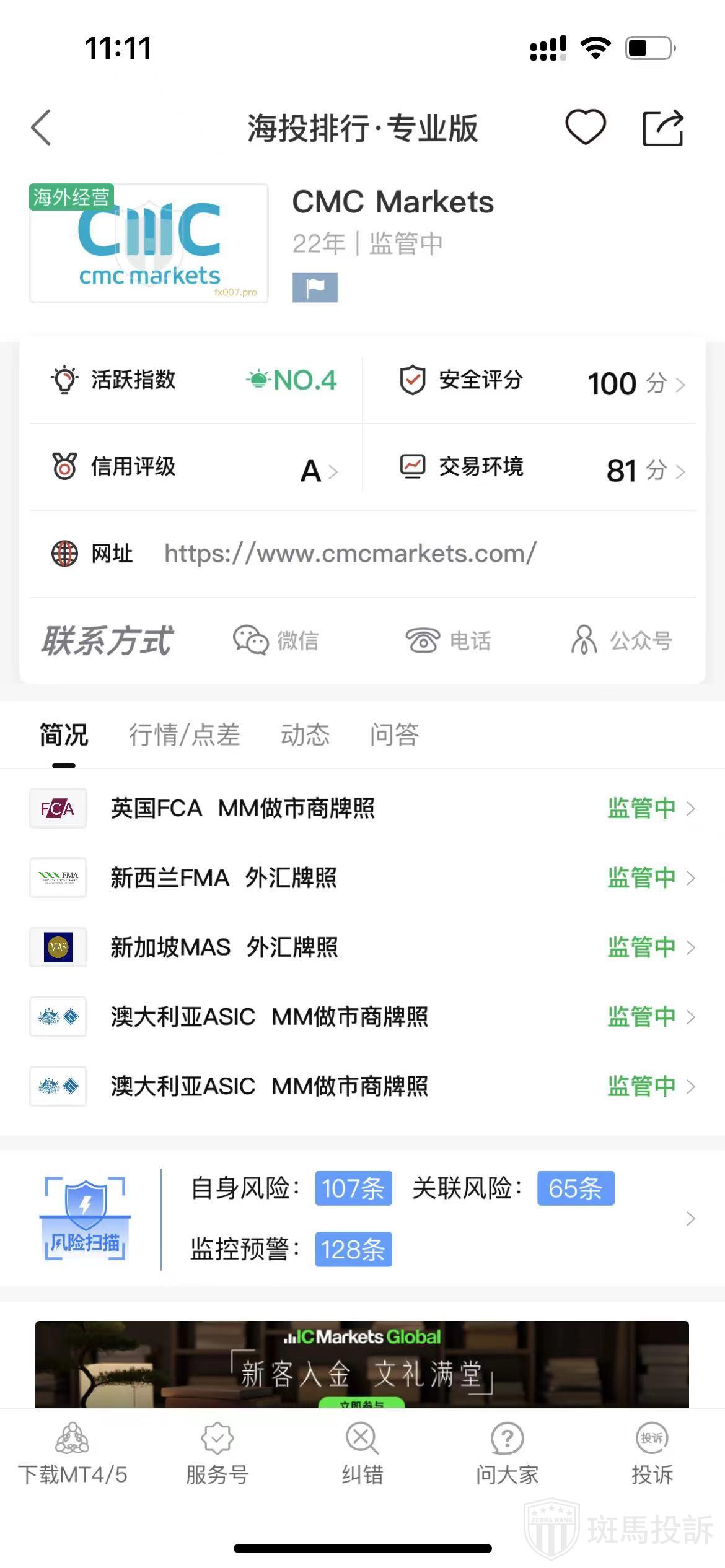Open the 新西兰FMA 外汇牌照 row

tap(362, 878)
